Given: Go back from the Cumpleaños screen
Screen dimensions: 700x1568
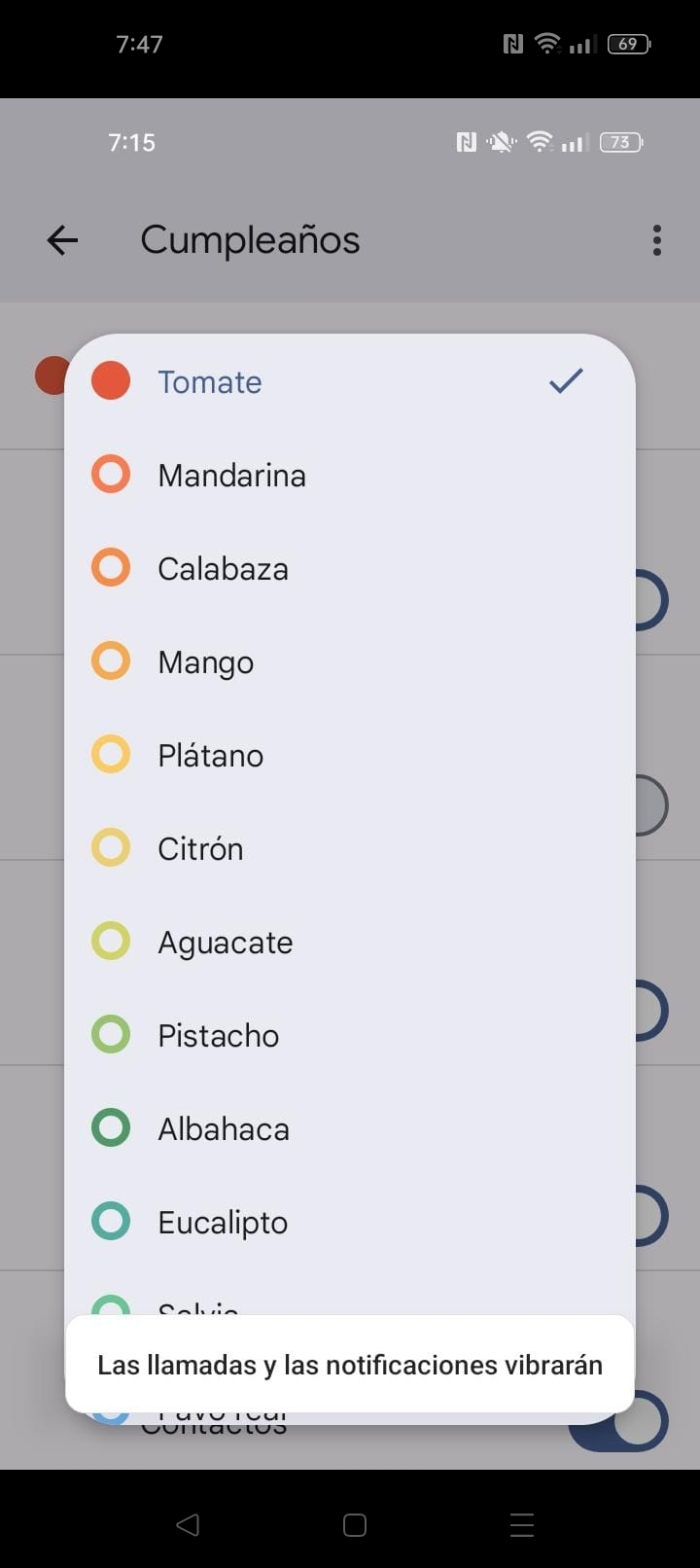Looking at the screenshot, I should [x=63, y=240].
